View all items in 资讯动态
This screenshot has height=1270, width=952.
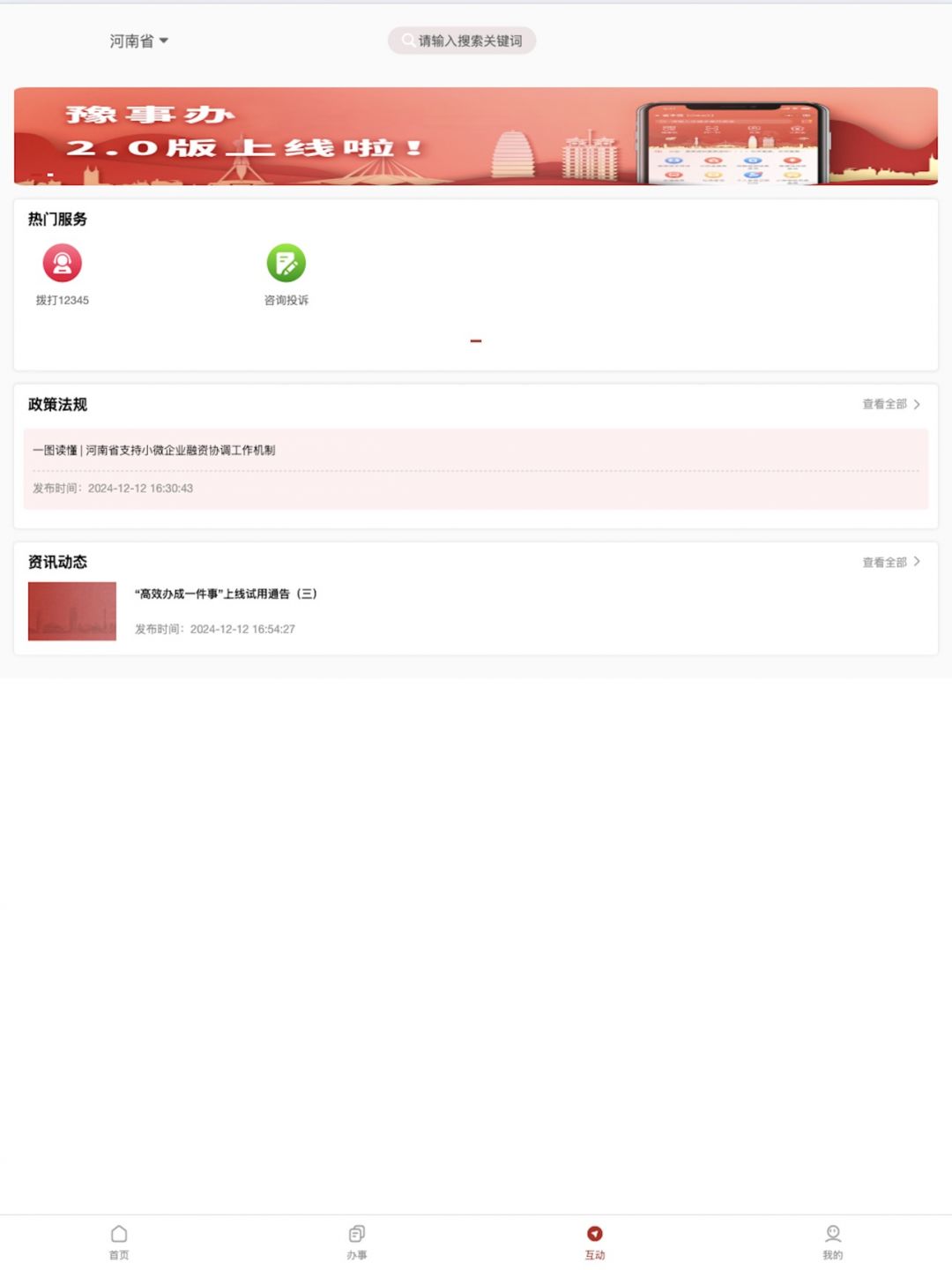tap(890, 562)
